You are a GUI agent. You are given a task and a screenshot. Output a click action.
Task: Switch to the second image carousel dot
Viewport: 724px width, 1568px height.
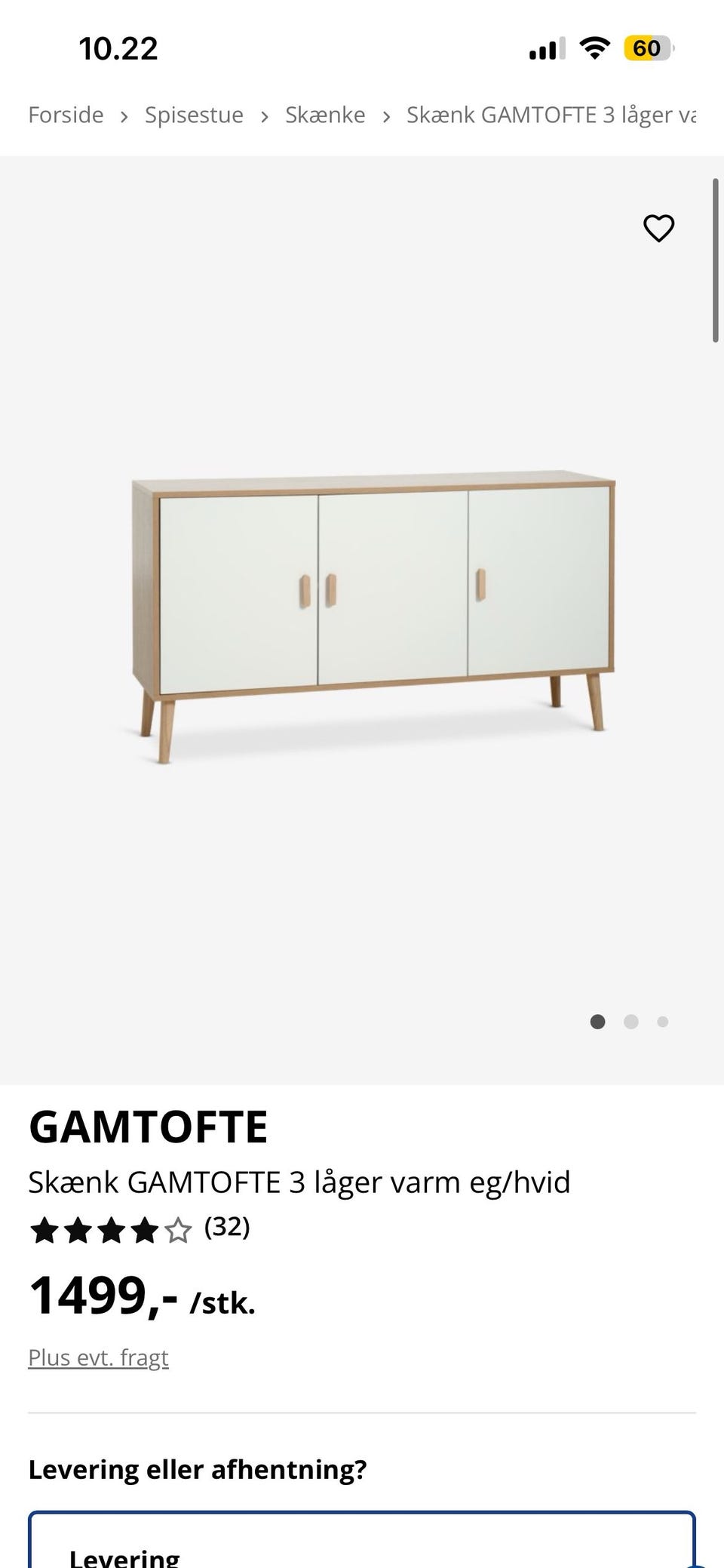630,1022
